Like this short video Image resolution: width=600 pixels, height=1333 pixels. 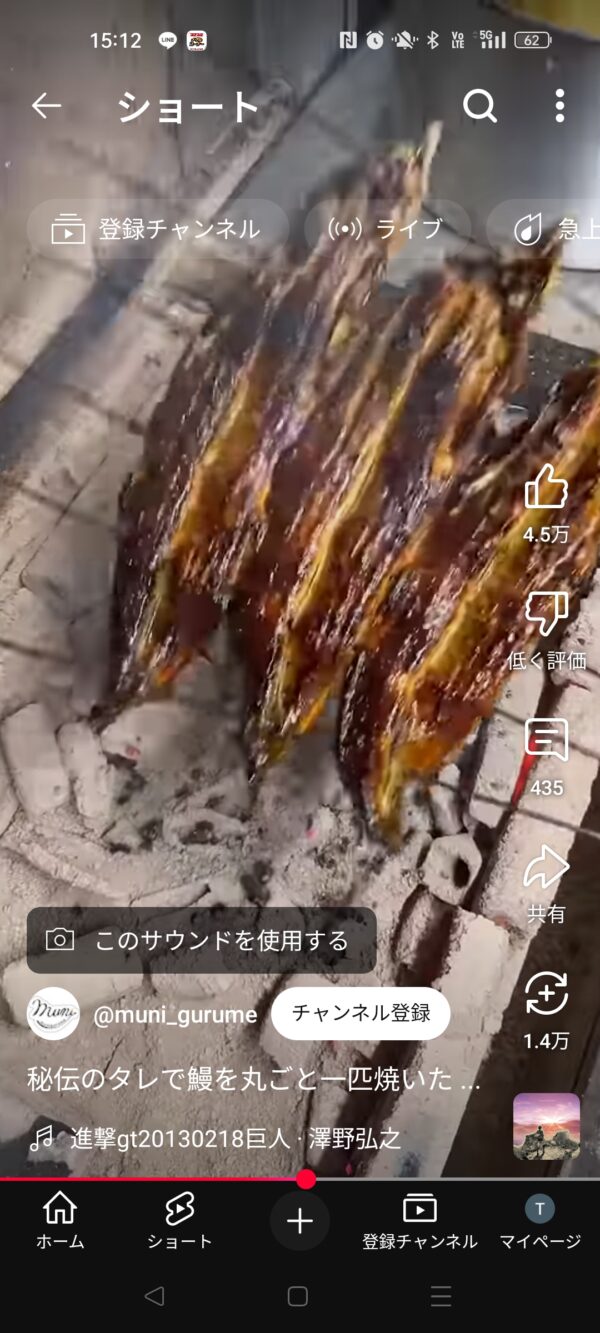pos(546,490)
